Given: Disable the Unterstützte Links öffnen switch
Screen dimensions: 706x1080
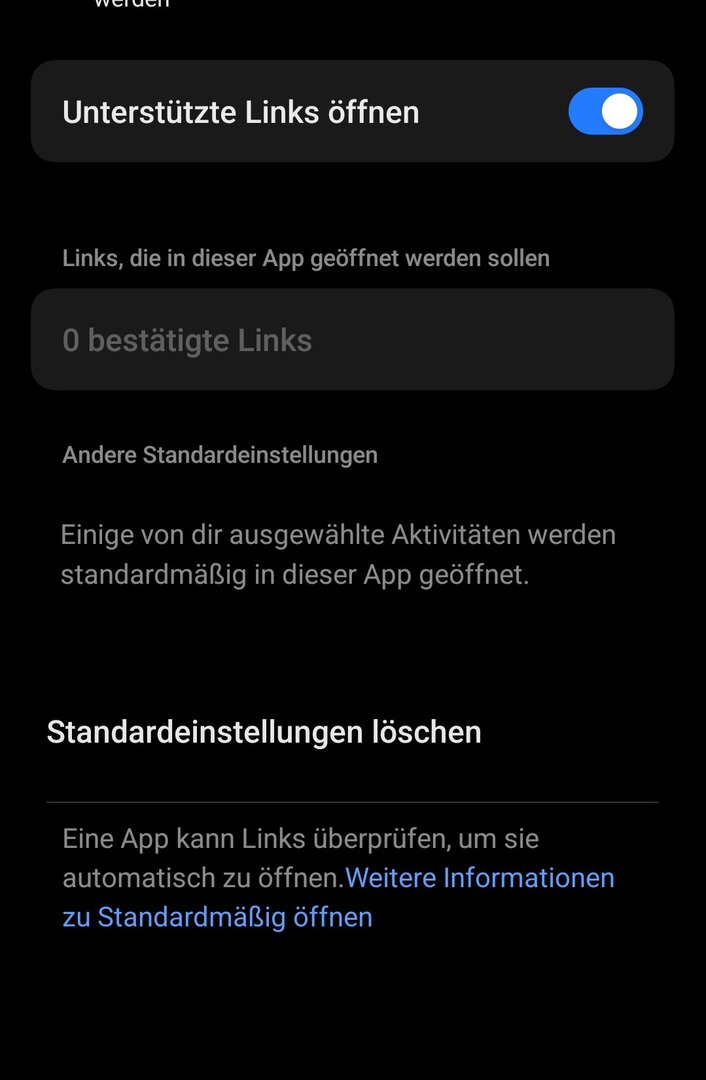Looking at the screenshot, I should (605, 112).
